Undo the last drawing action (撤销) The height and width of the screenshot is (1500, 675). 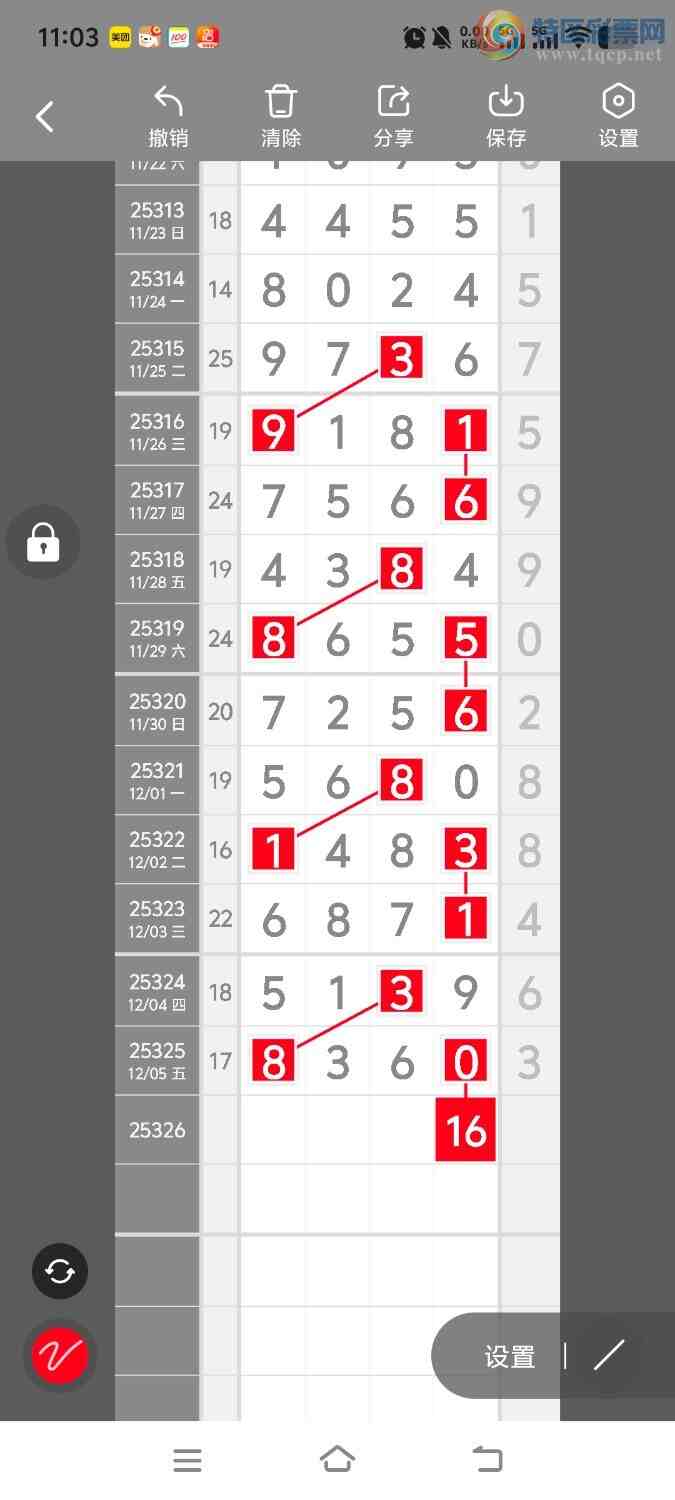point(168,117)
